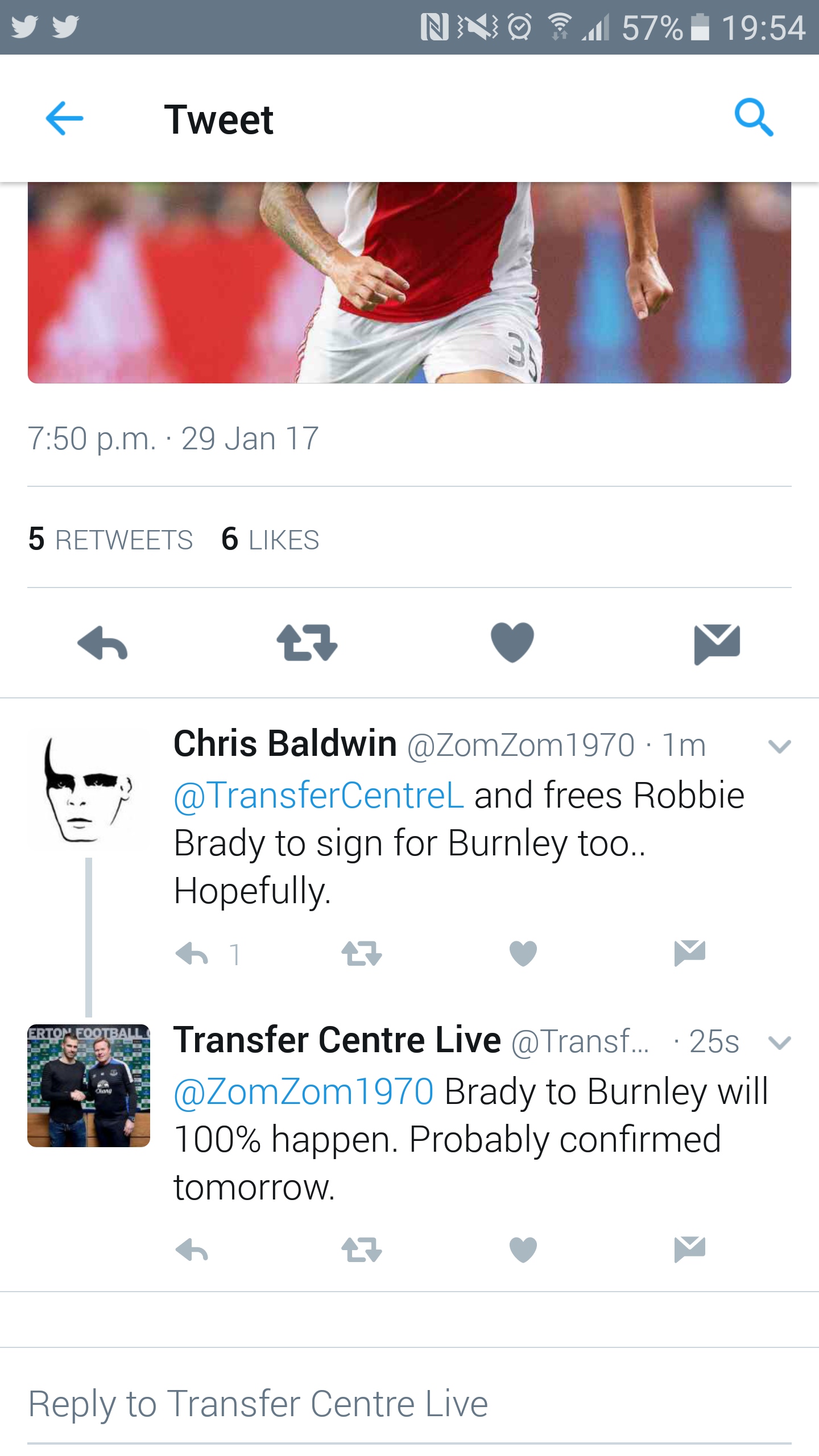819x1456 pixels.
Task: Open the @TransferCentreL mention link
Action: point(318,795)
